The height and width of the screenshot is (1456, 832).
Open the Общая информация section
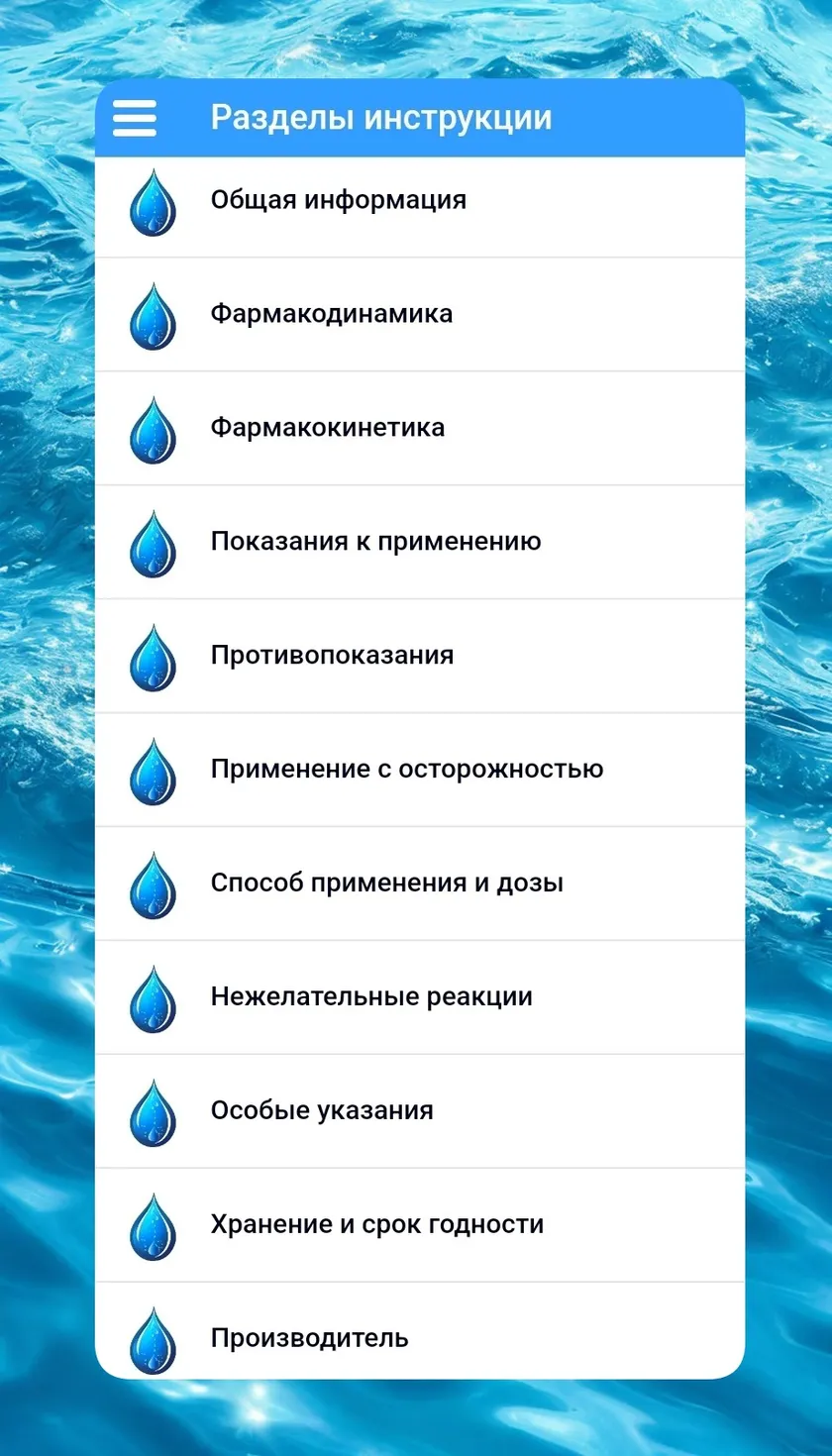click(420, 201)
